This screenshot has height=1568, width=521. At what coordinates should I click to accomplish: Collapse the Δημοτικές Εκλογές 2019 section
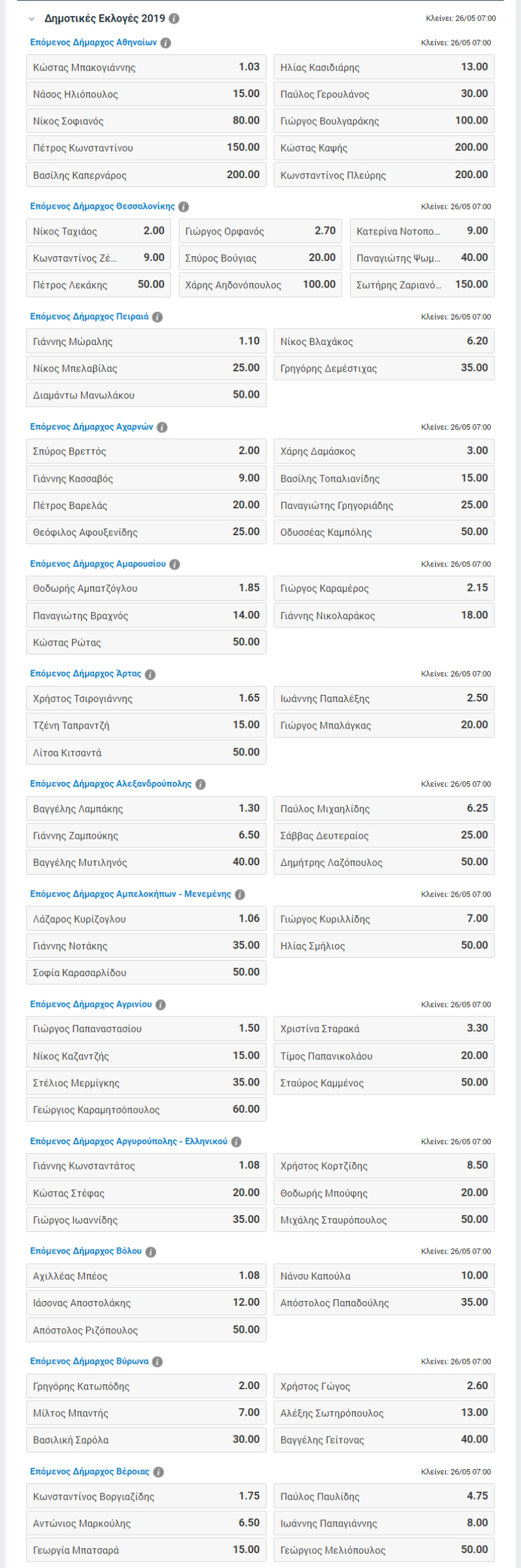coord(31,19)
